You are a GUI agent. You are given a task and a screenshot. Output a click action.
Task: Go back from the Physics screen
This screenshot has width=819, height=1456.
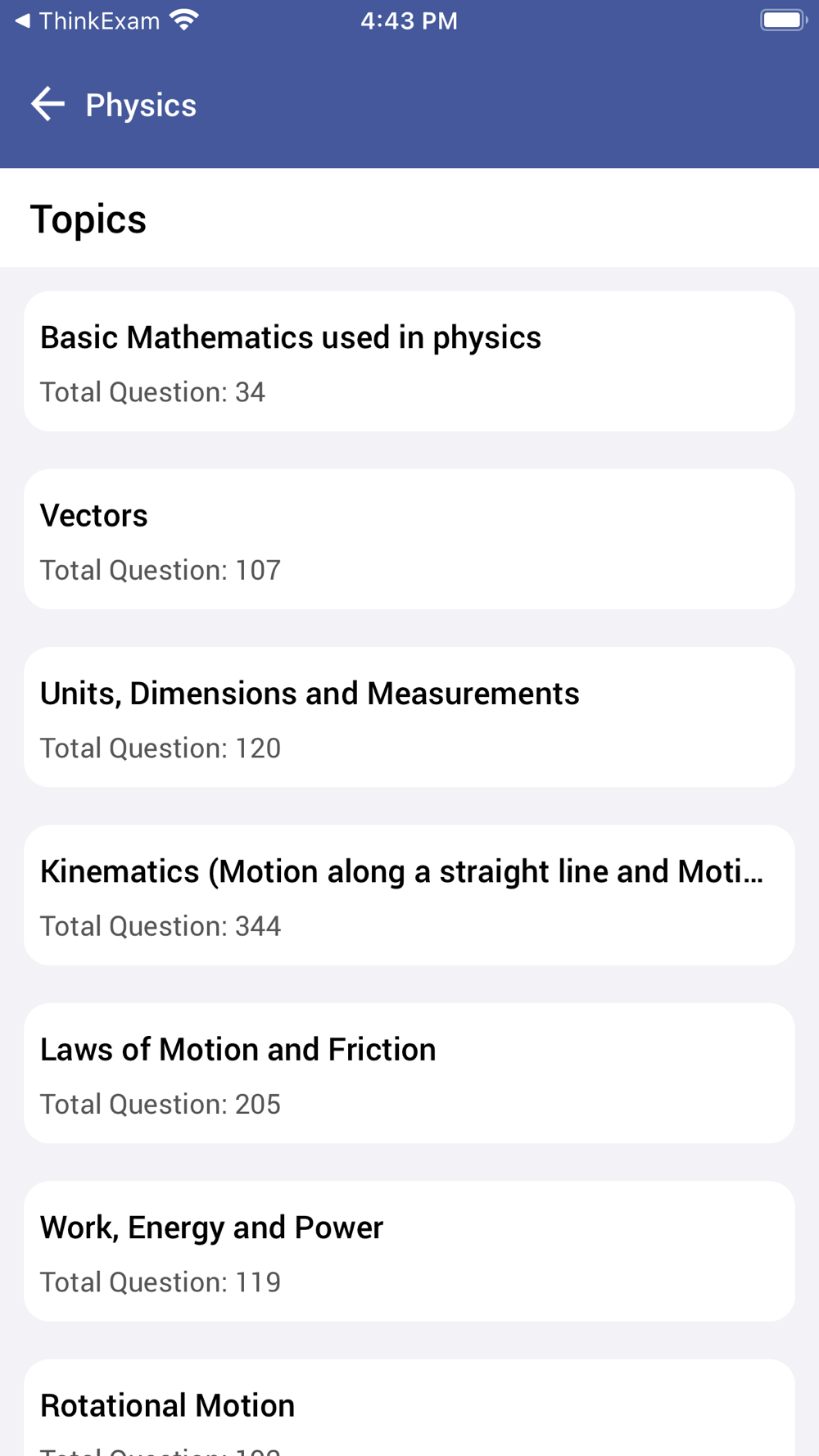pyautogui.click(x=48, y=105)
